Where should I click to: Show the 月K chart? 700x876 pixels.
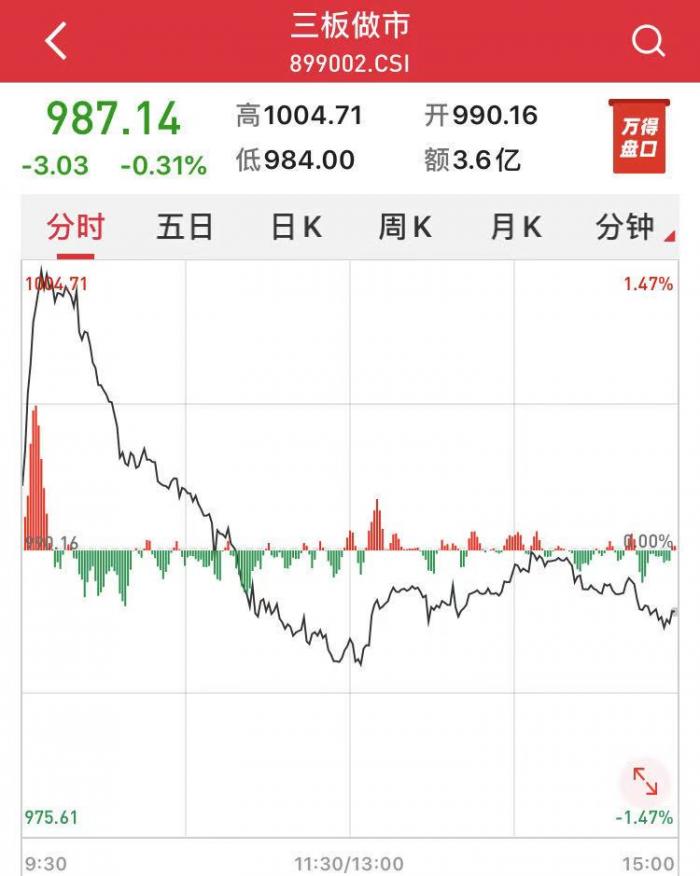tap(516, 227)
